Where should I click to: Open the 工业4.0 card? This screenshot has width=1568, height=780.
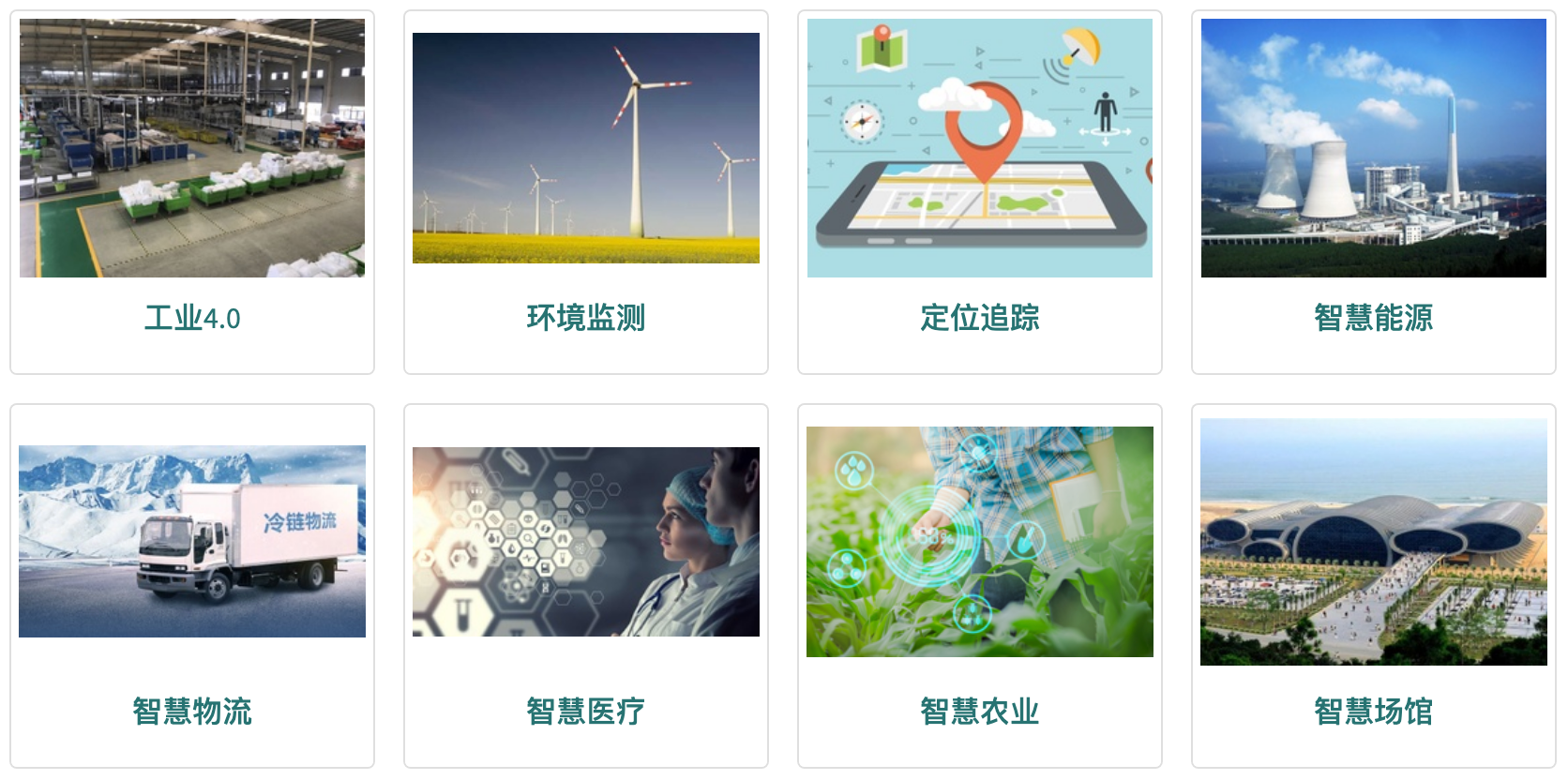(x=192, y=192)
